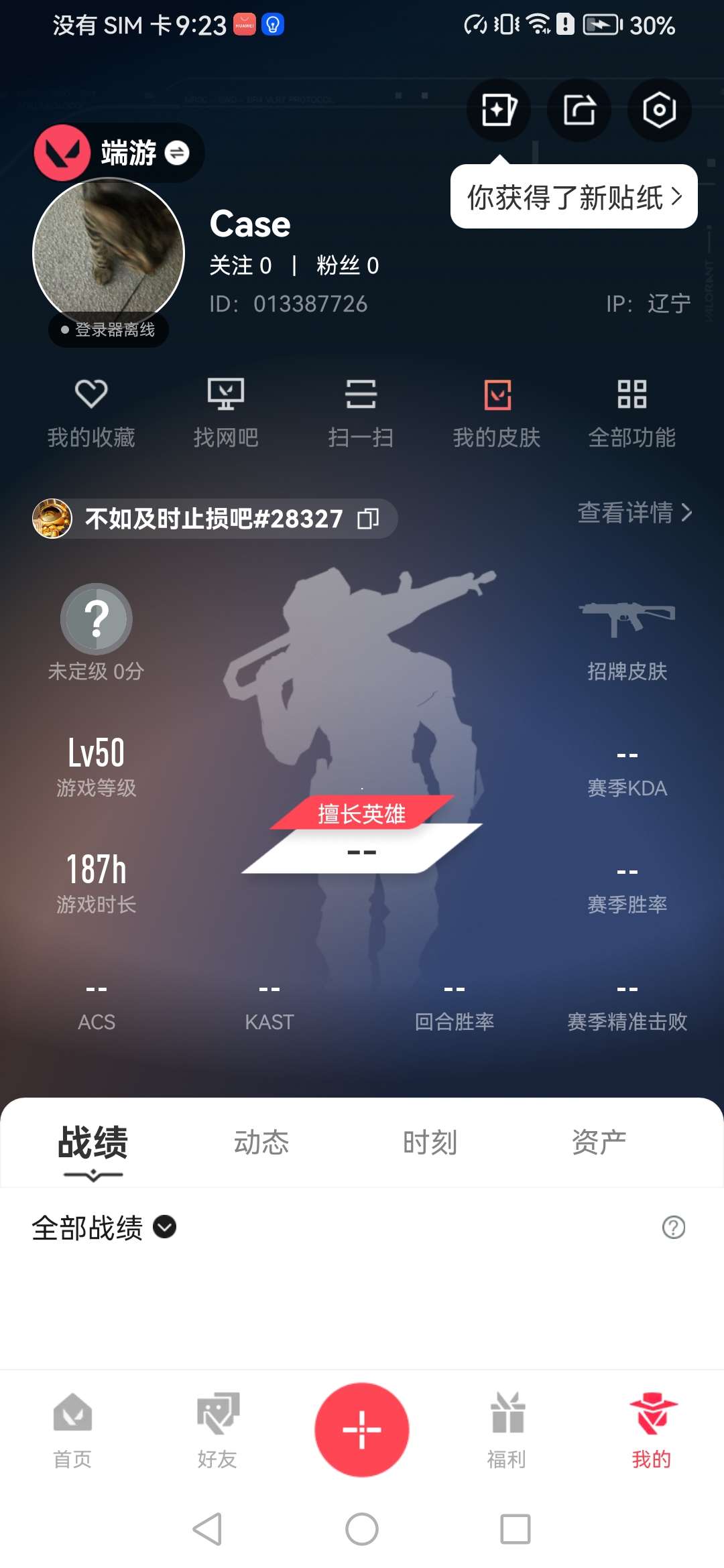Switch to the 动态 tab
This screenshot has width=724, height=1568.
coord(261,1142)
